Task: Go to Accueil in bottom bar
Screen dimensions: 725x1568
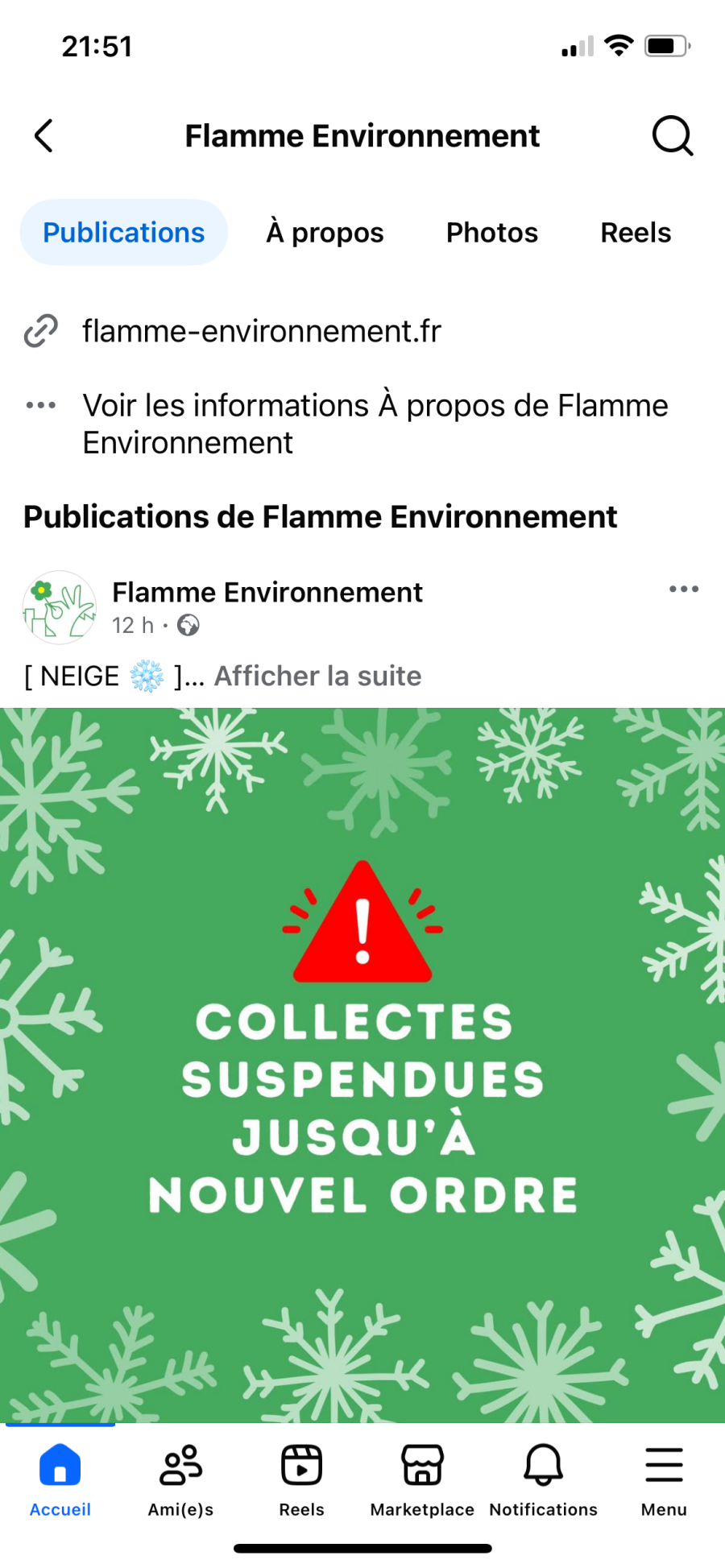Action: pyautogui.click(x=60, y=1480)
